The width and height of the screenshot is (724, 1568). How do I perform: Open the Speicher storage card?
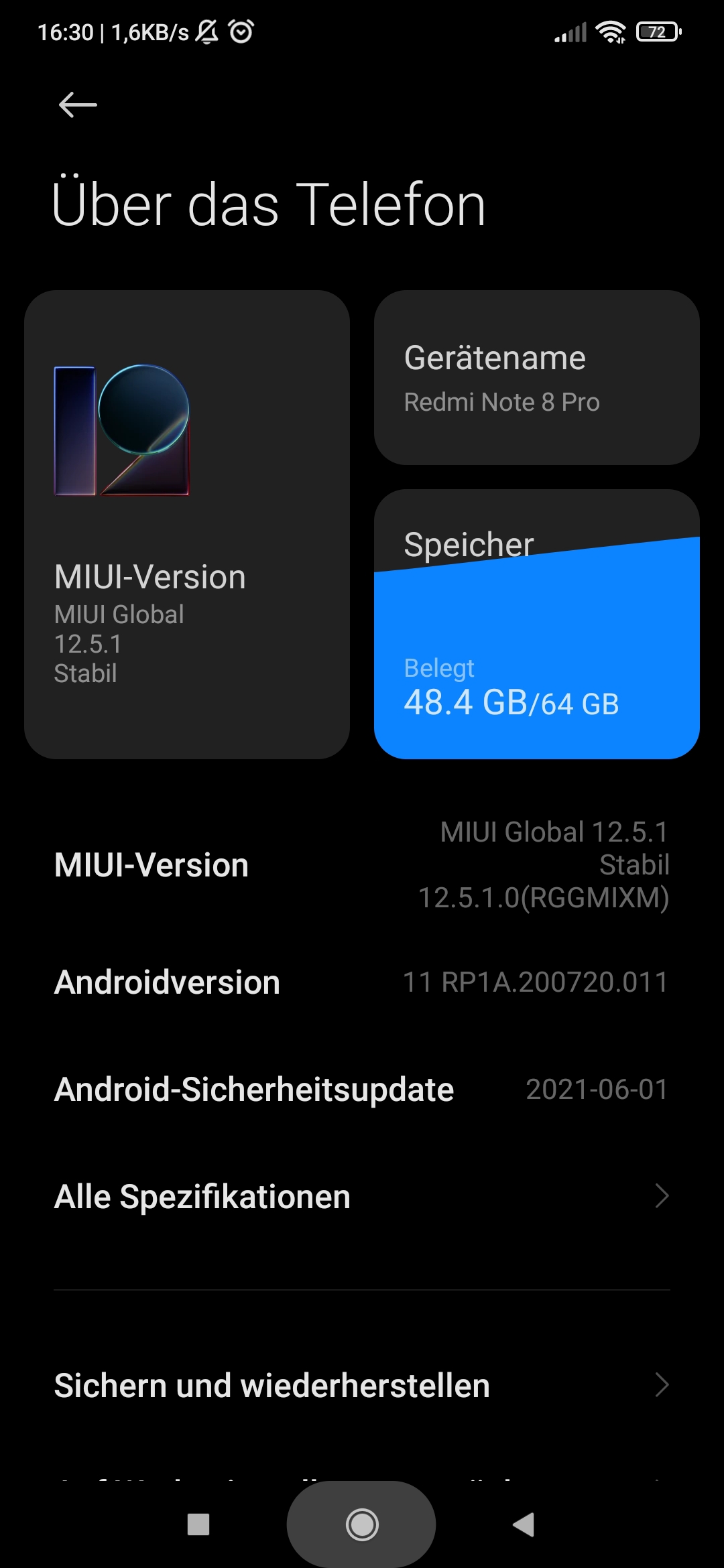(536, 625)
